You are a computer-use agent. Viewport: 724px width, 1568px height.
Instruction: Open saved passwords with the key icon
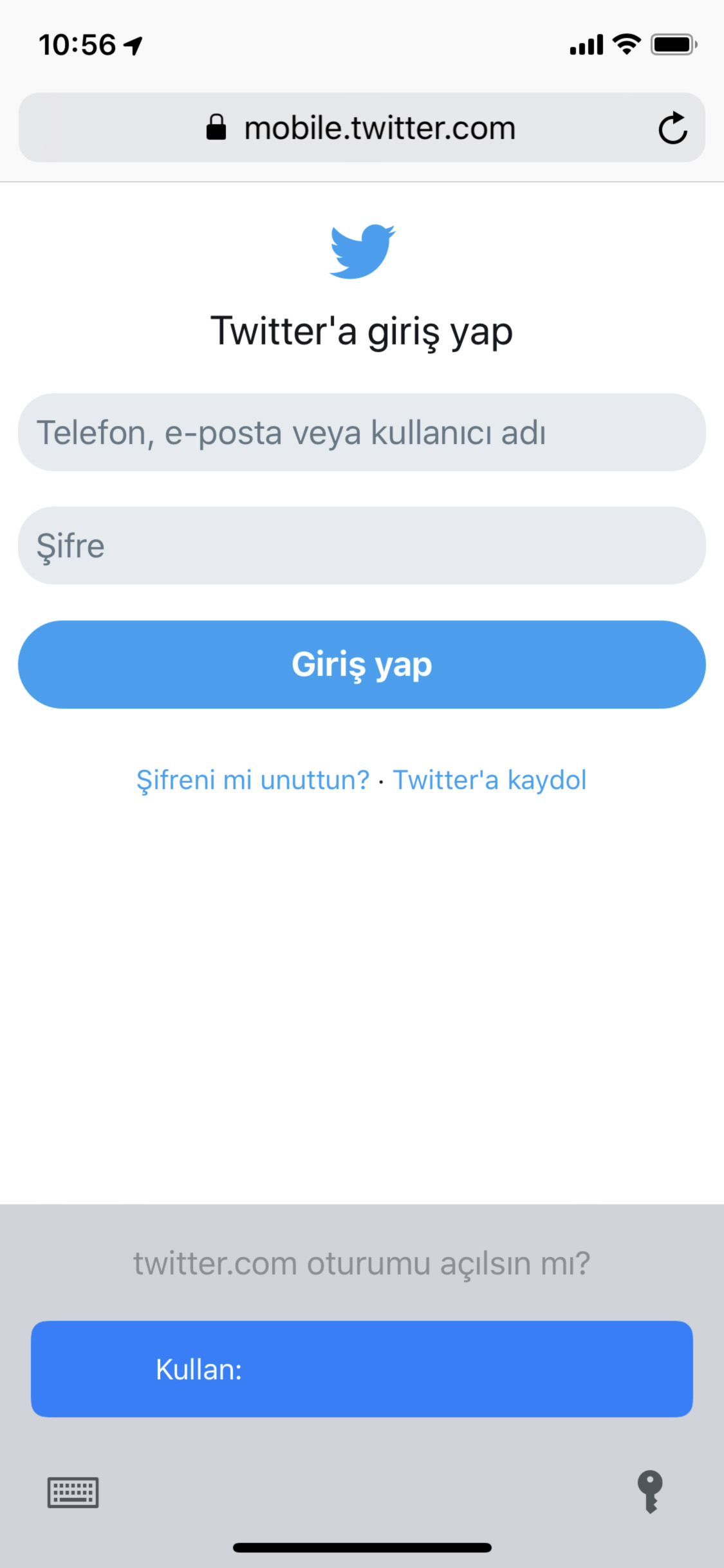[x=650, y=1491]
